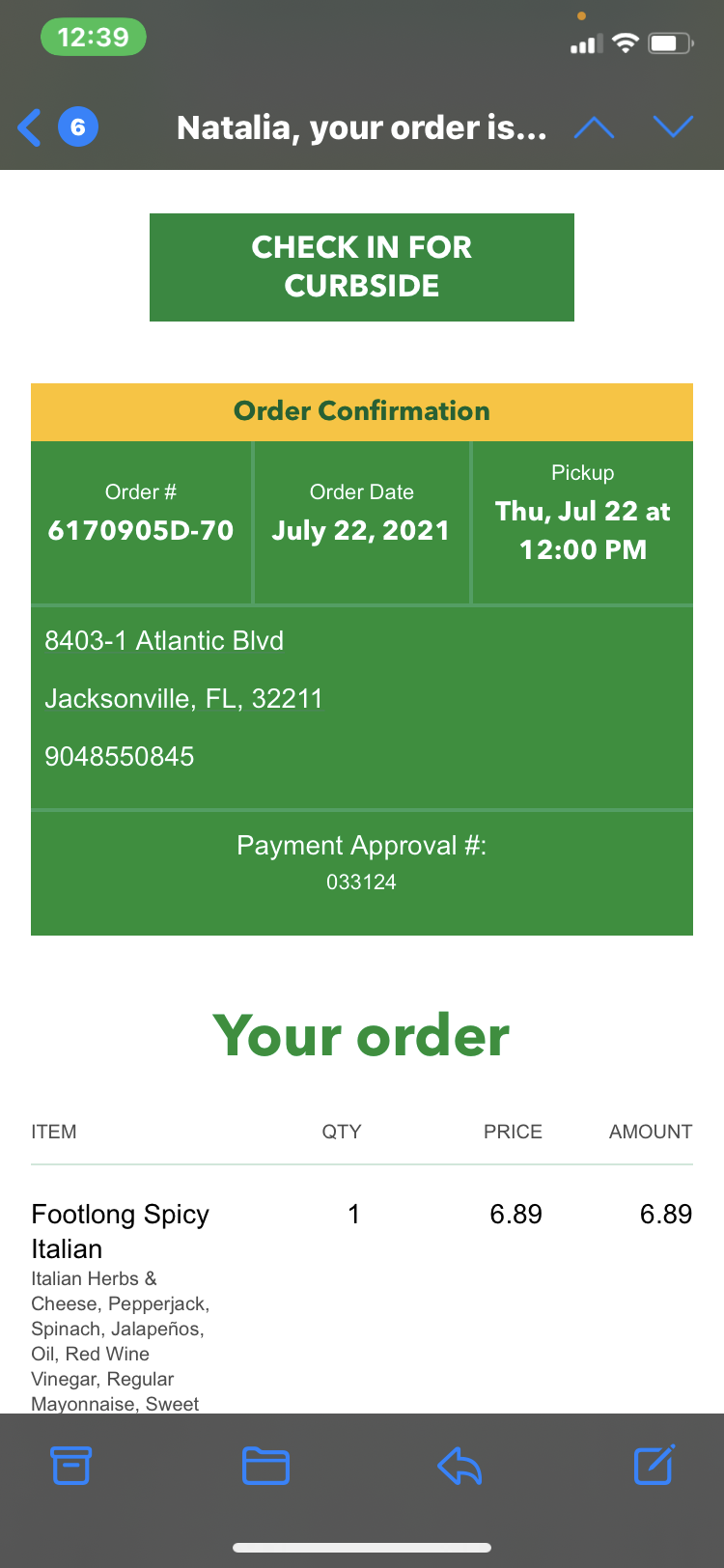Compose a new message
The image size is (724, 1568).
point(654,1466)
